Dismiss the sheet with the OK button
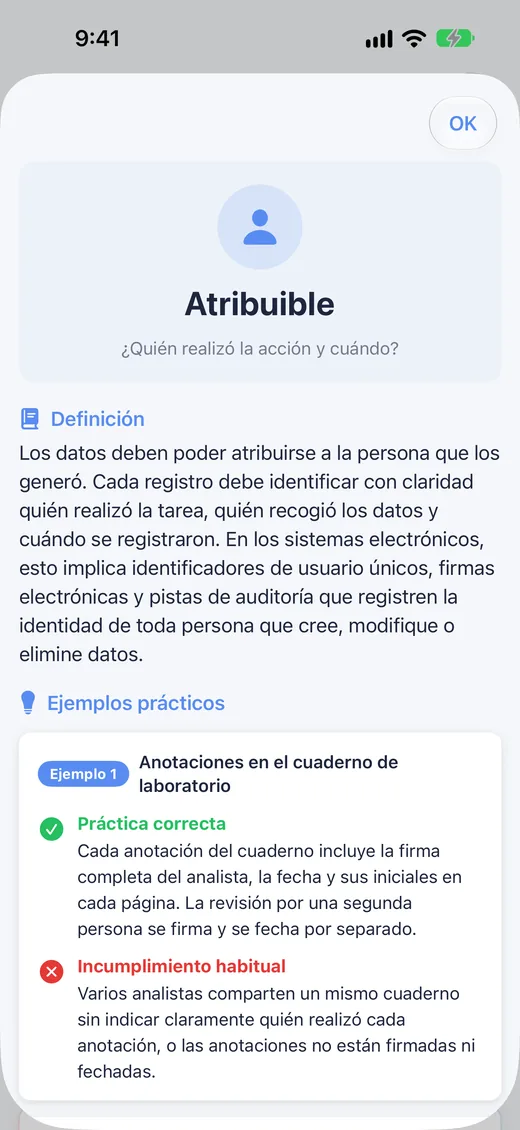The width and height of the screenshot is (520, 1130). [462, 123]
